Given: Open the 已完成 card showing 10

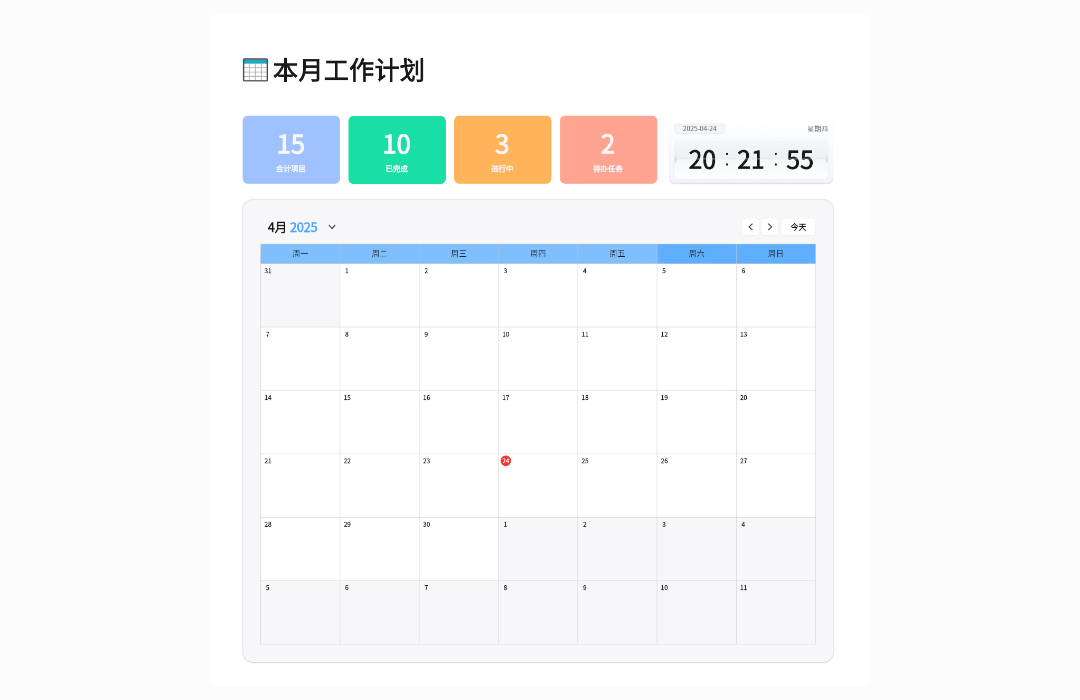Looking at the screenshot, I should coord(397,150).
